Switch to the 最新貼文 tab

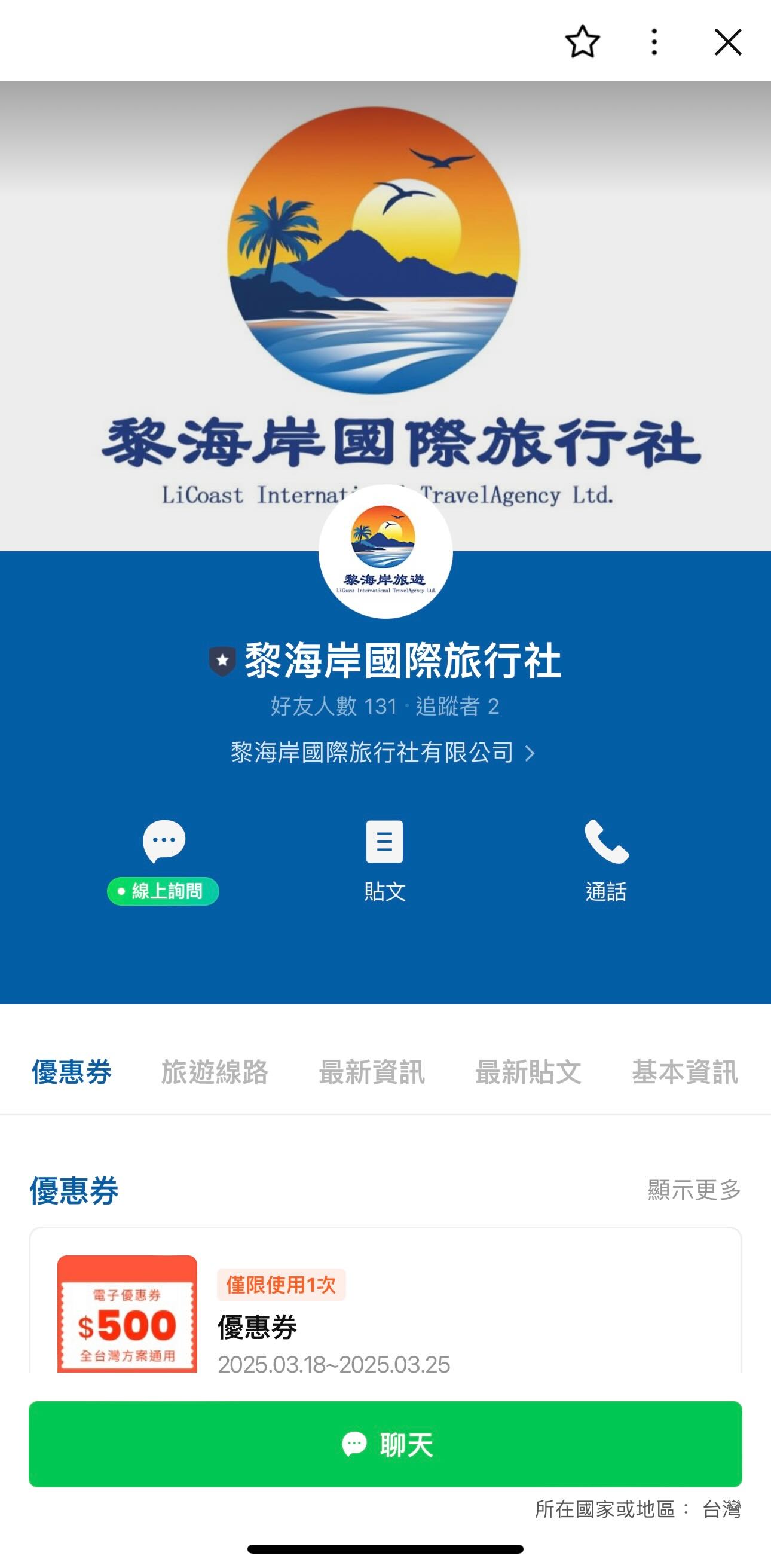click(528, 1072)
